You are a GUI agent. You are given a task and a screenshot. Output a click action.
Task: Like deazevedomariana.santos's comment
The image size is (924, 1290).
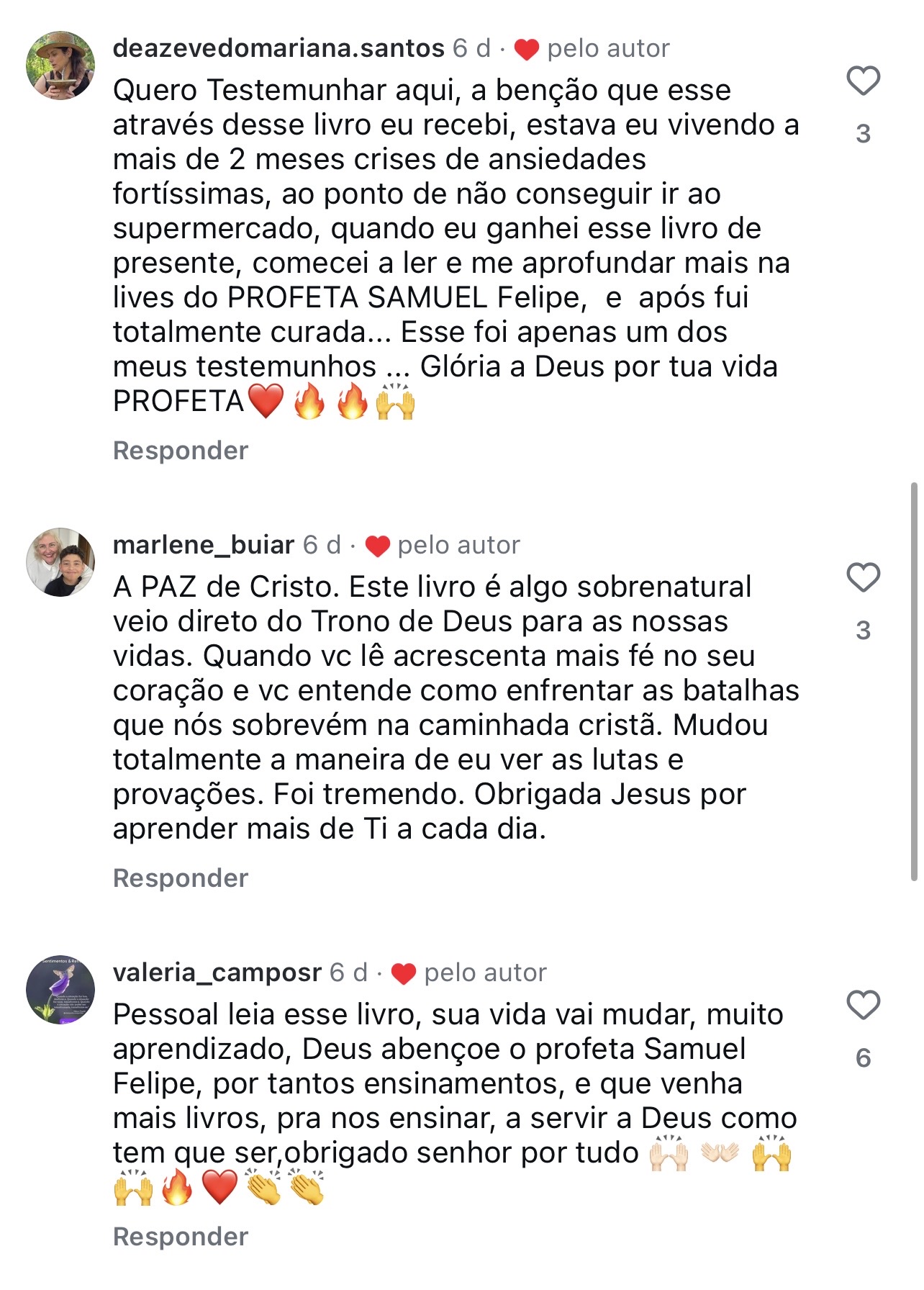click(863, 81)
